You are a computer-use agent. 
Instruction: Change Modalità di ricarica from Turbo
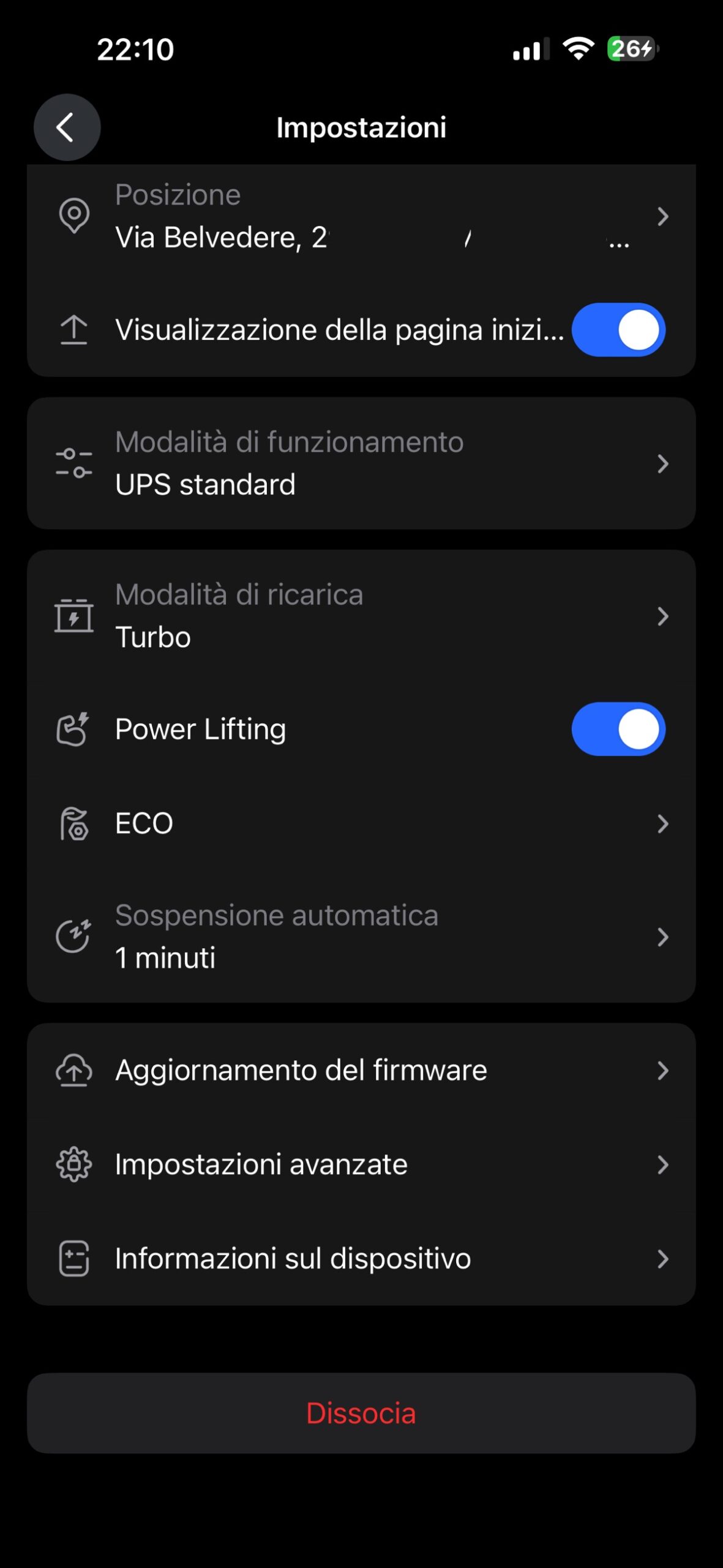coord(361,616)
